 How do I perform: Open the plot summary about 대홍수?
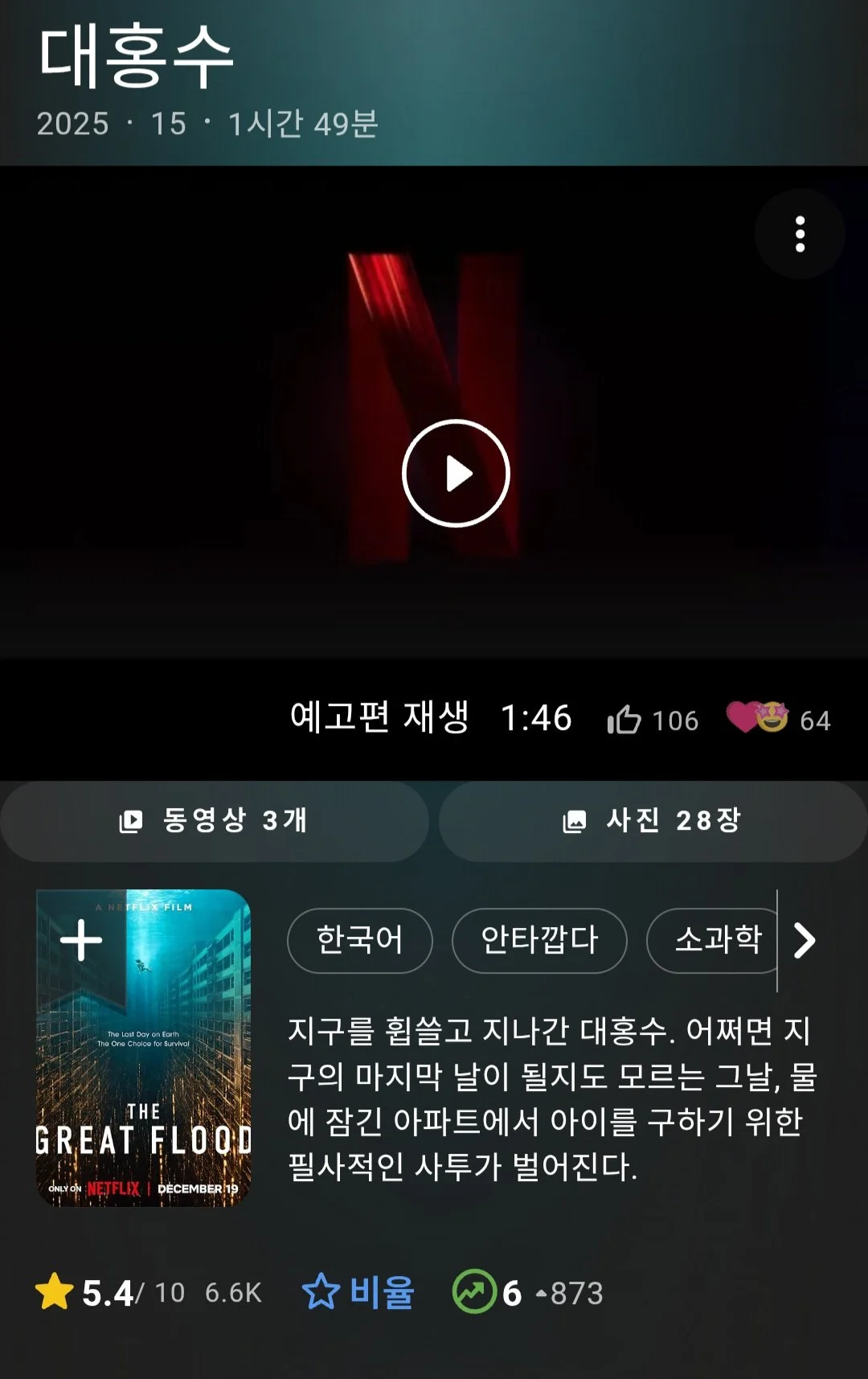click(x=551, y=1098)
